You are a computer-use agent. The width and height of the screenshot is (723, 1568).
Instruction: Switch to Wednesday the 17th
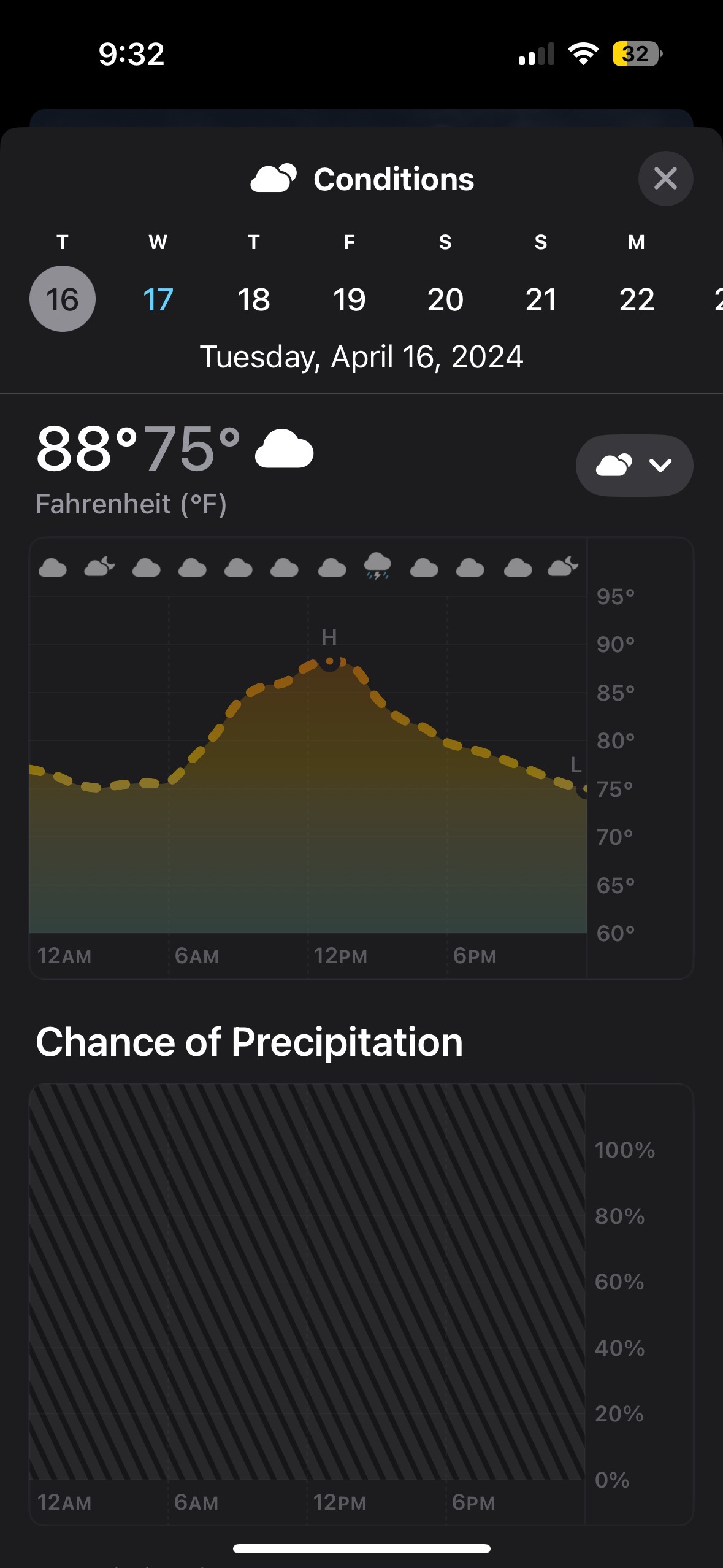[x=158, y=299]
